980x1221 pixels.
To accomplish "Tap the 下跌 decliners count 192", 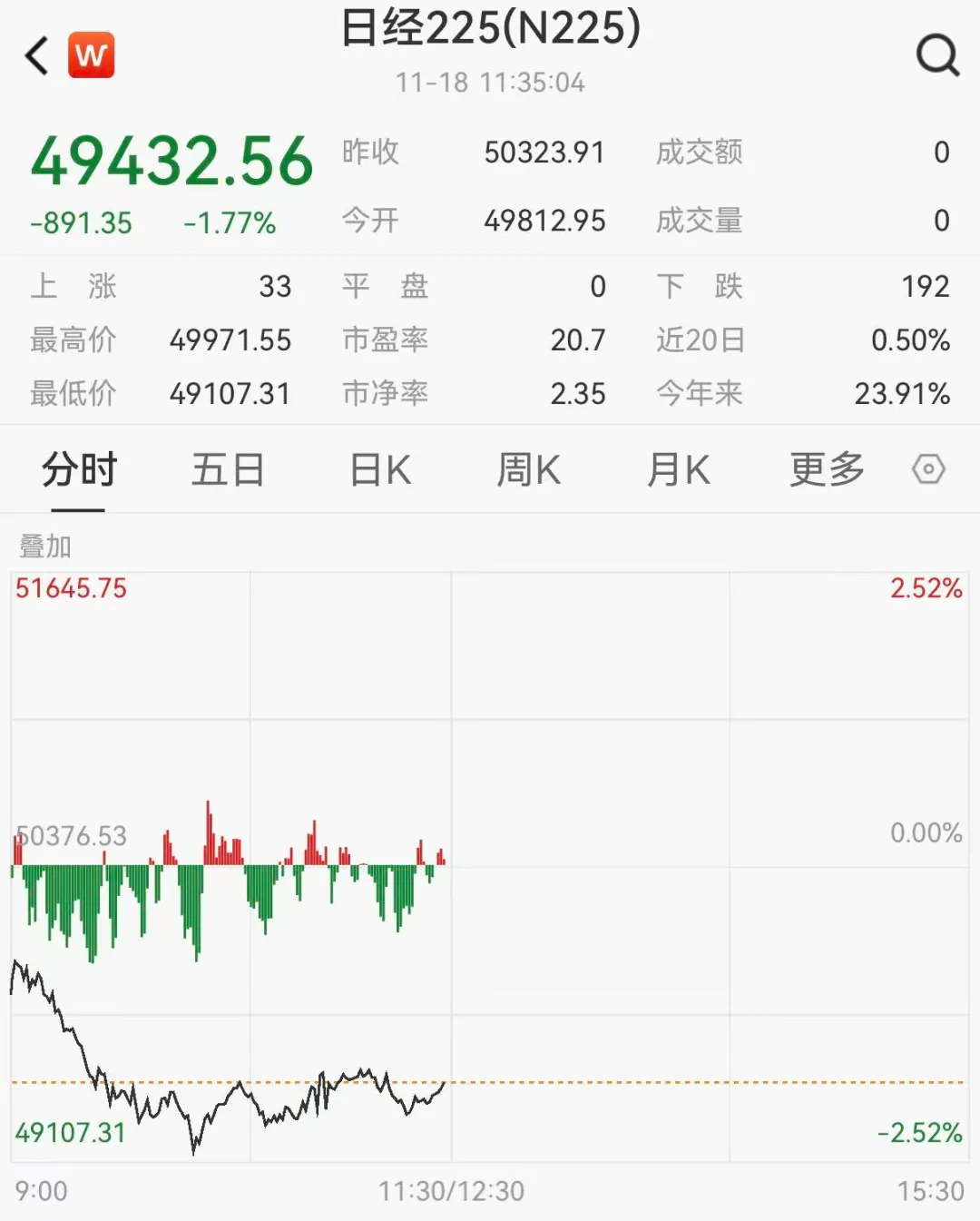I will point(926,287).
